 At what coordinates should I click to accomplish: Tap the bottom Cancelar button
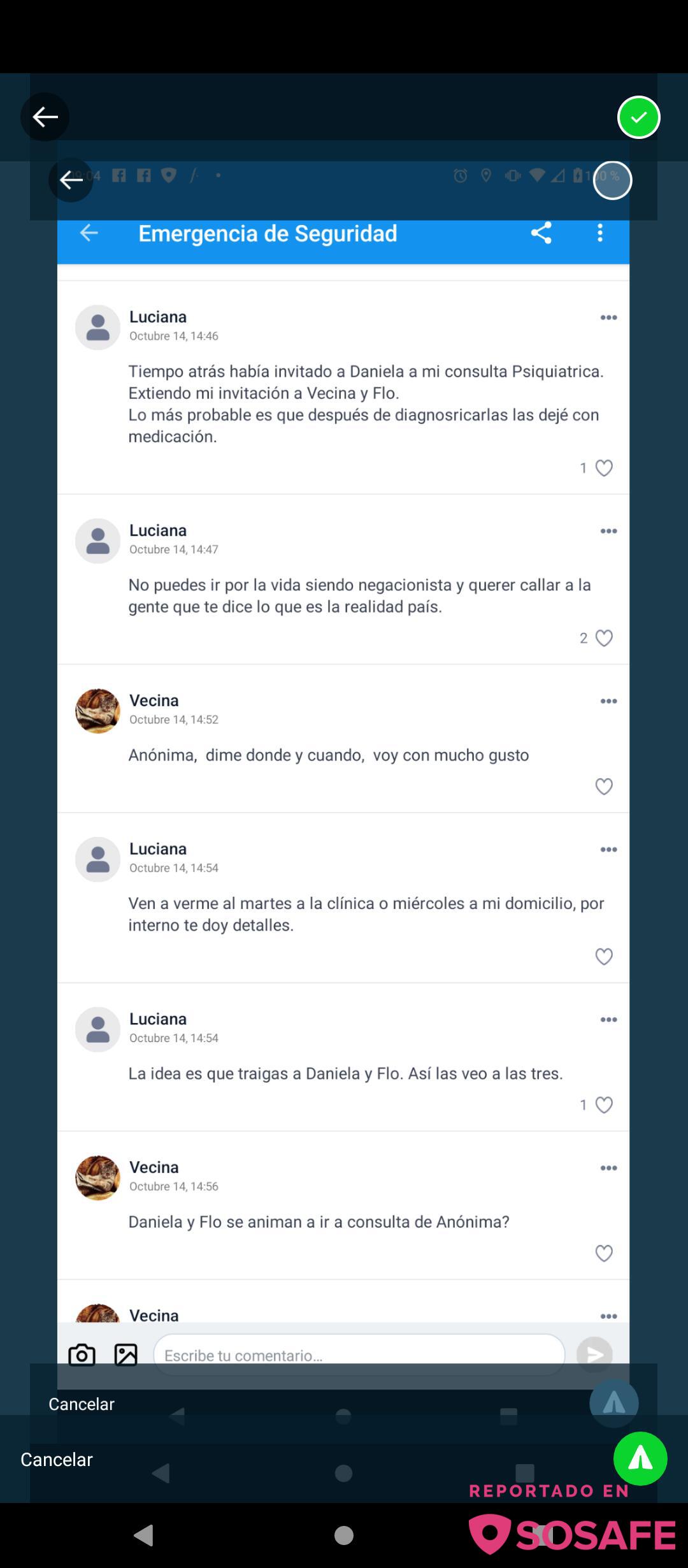coord(57,1459)
